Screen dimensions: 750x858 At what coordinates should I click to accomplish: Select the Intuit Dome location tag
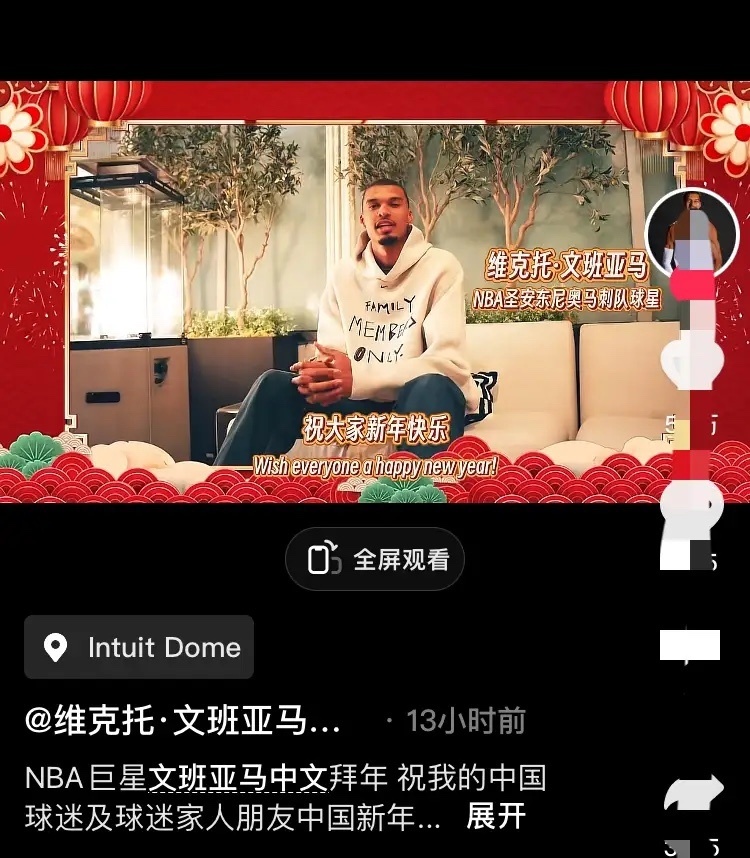pyautogui.click(x=140, y=647)
